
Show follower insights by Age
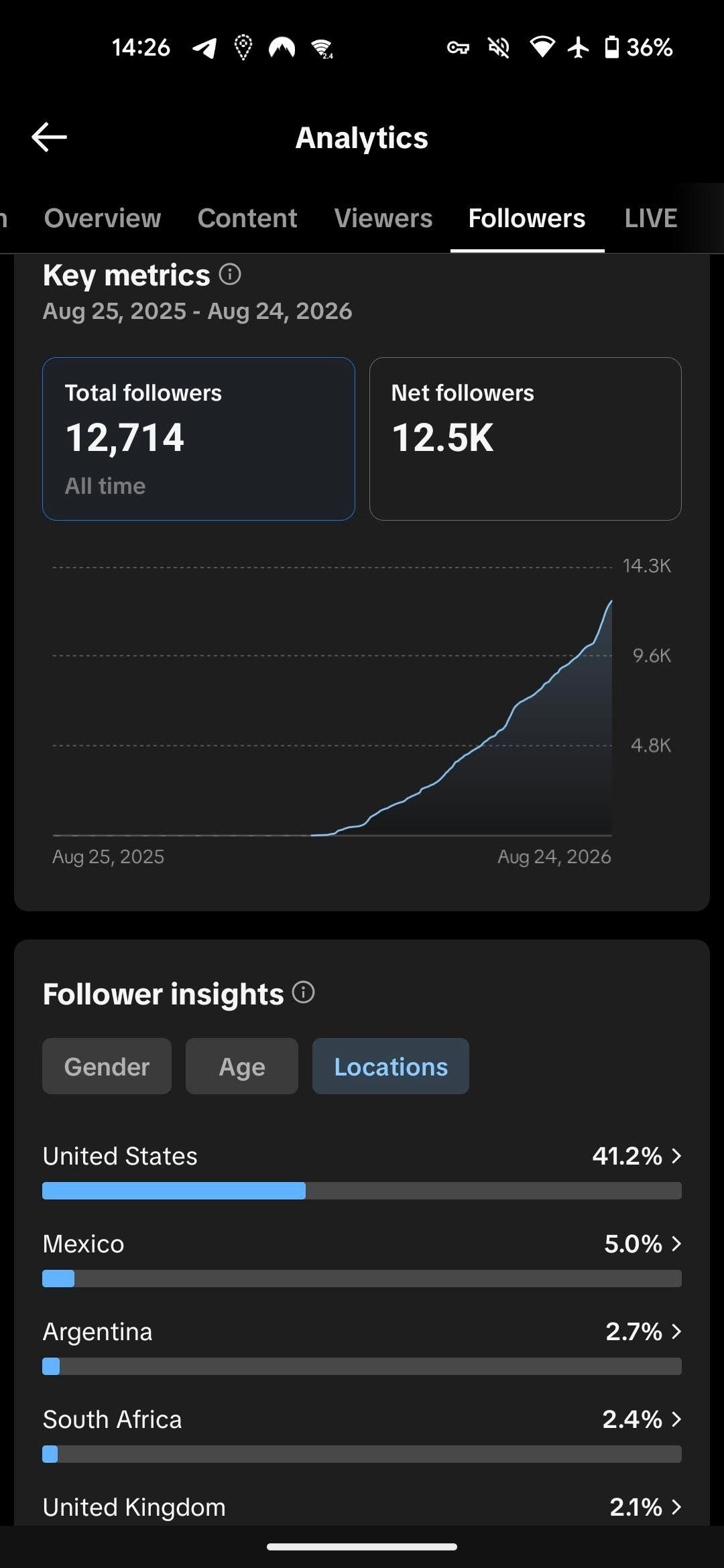point(242,1066)
